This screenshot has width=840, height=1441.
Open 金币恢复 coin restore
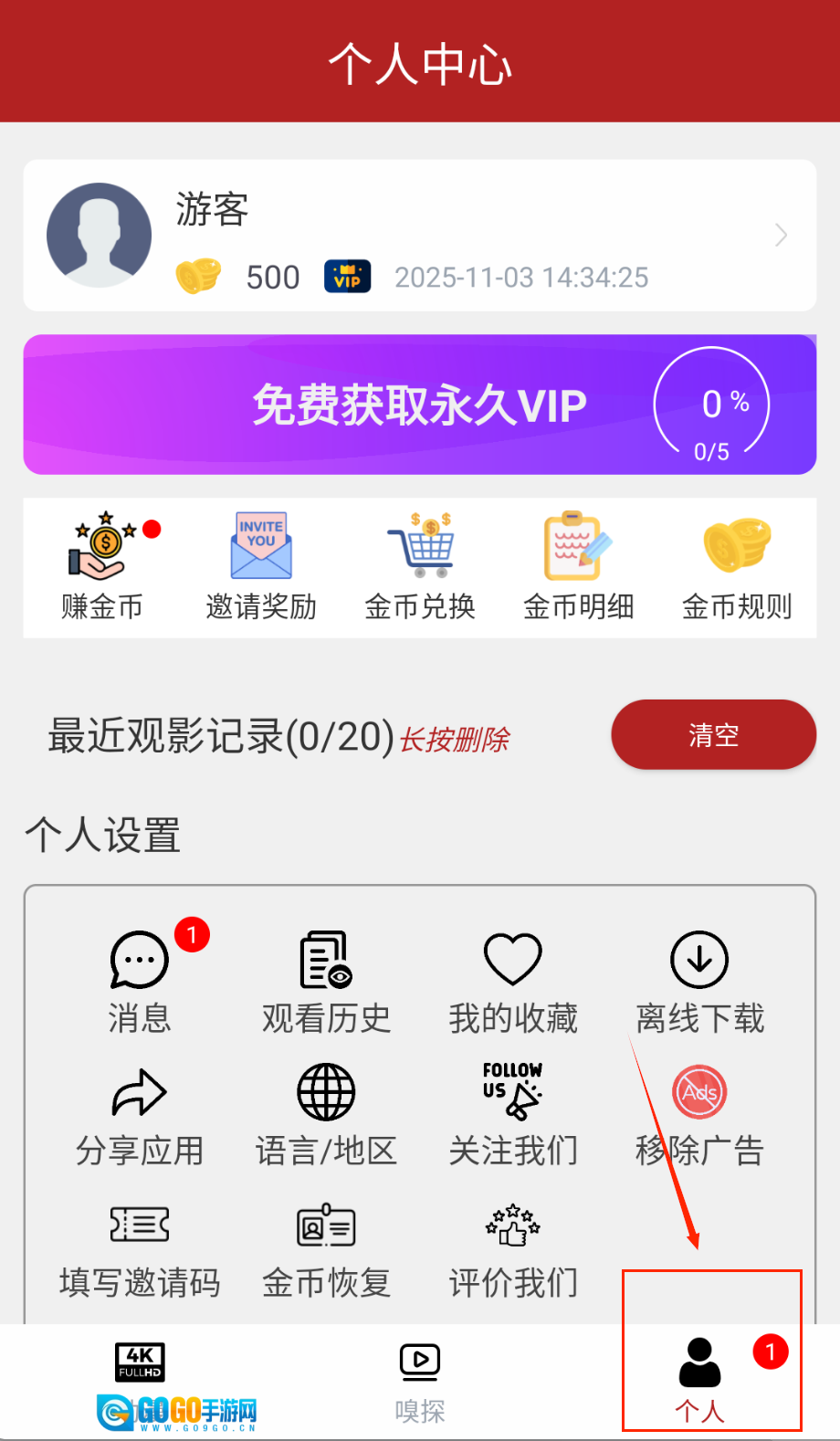tap(326, 1246)
